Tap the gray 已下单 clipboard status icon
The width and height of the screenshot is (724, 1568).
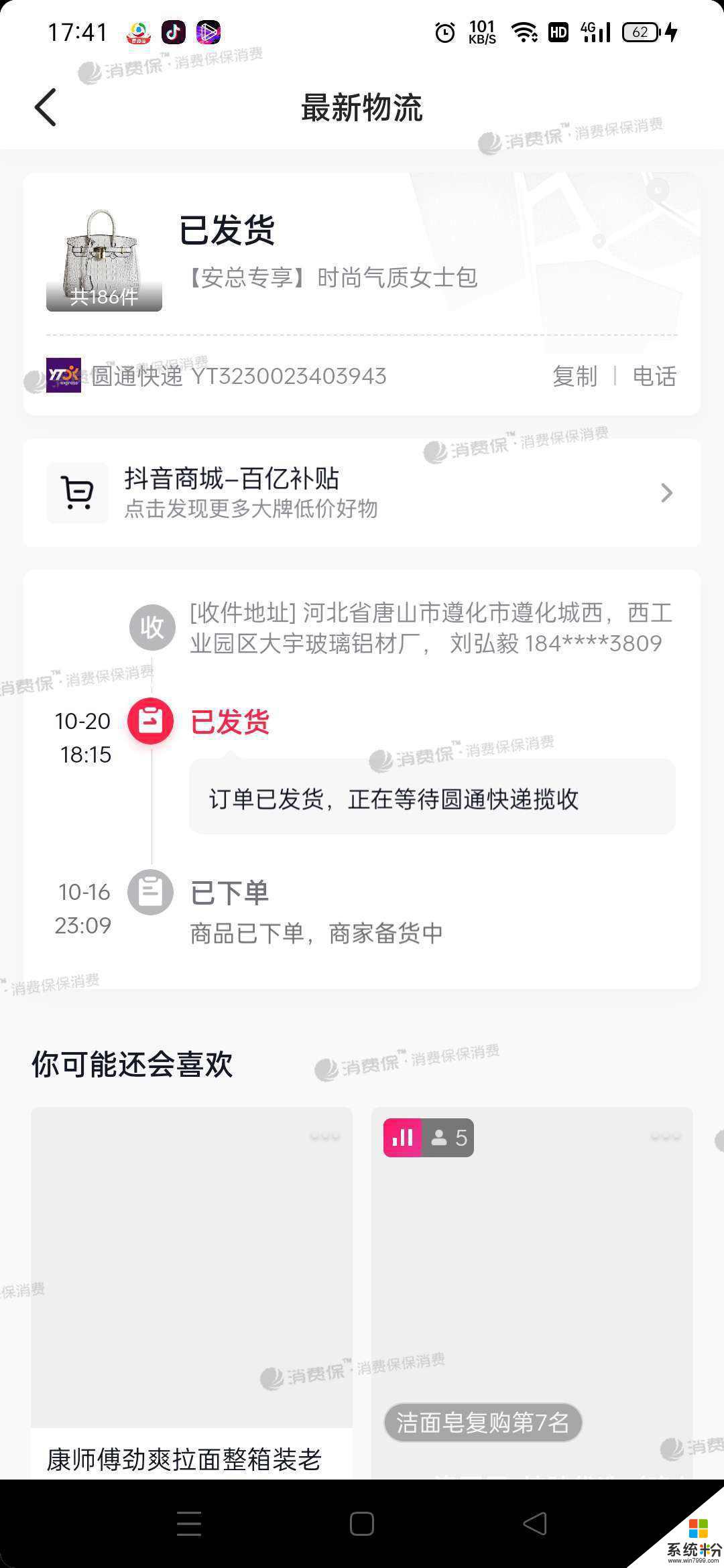(x=151, y=893)
